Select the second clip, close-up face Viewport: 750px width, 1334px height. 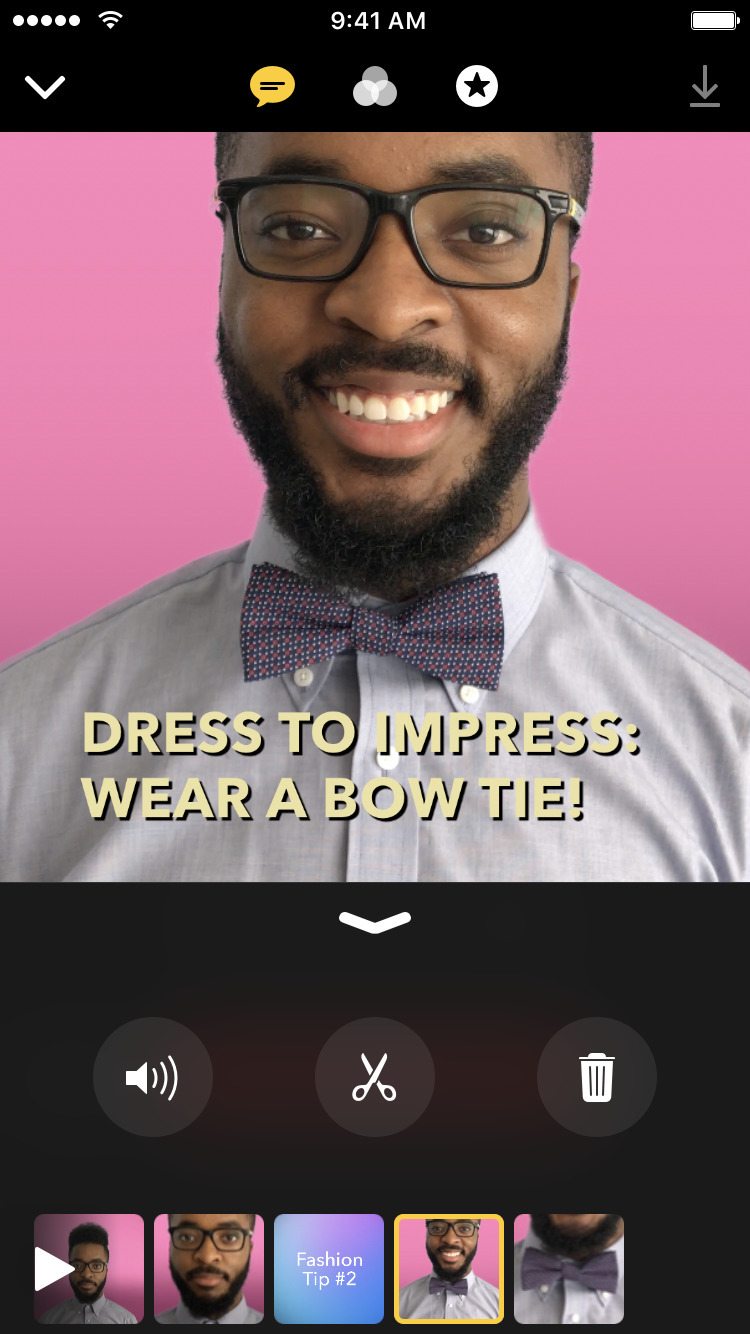click(x=209, y=1269)
